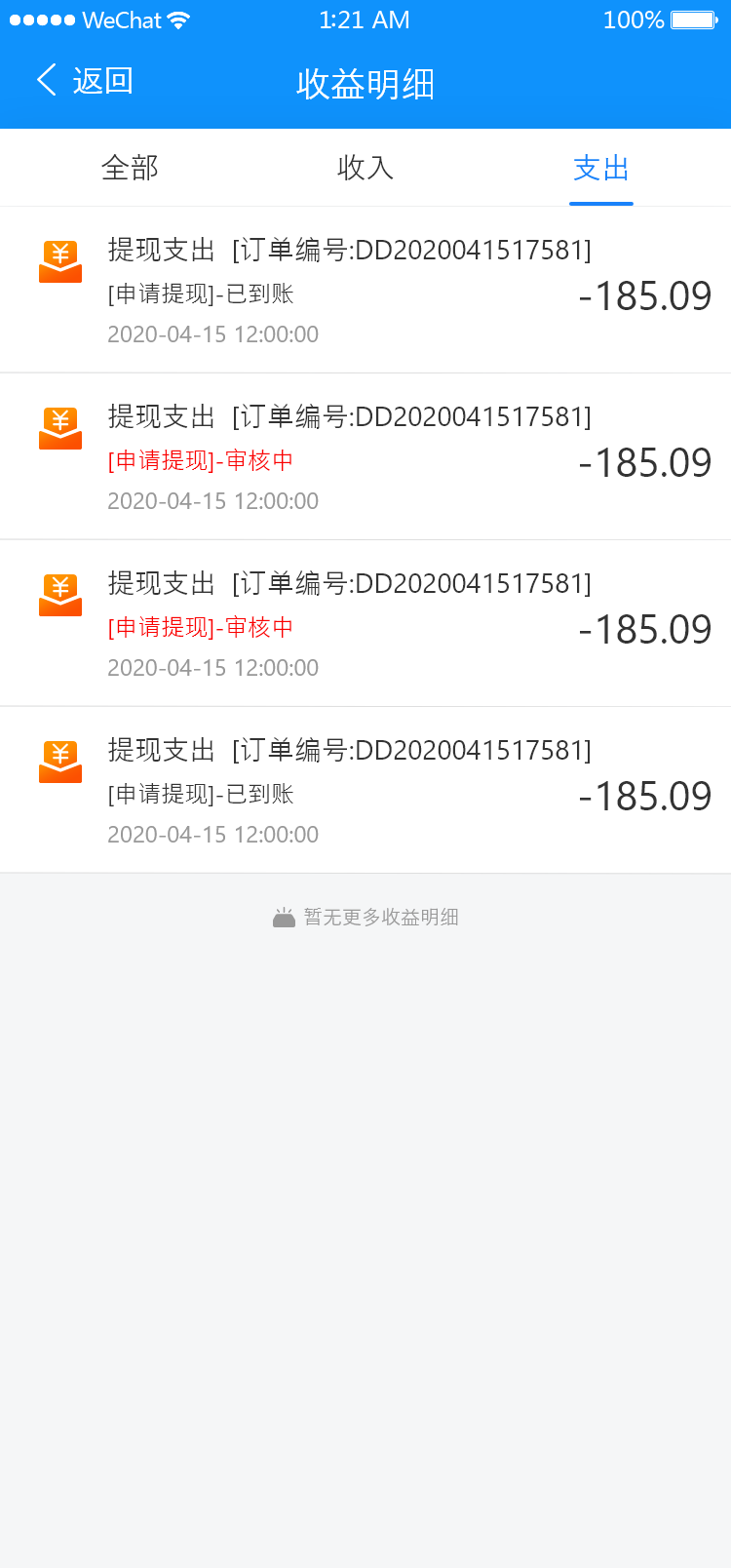This screenshot has height=1568, width=731.
Task: Go back using the 返回 button
Action: pyautogui.click(x=85, y=81)
